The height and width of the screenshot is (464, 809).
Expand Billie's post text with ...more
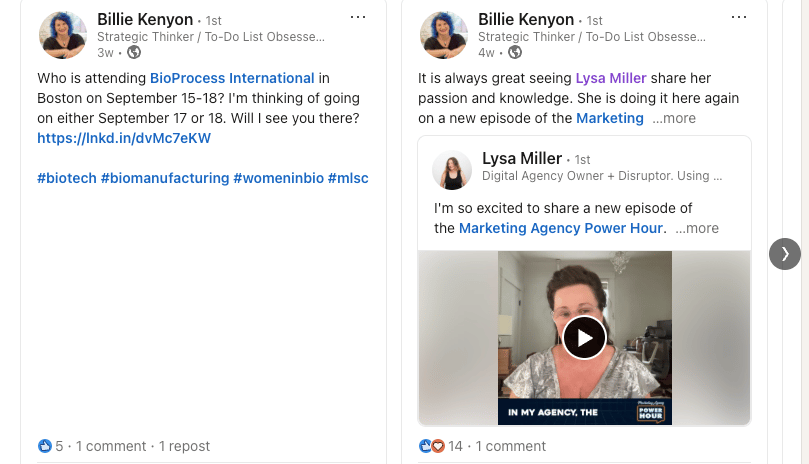(x=674, y=118)
